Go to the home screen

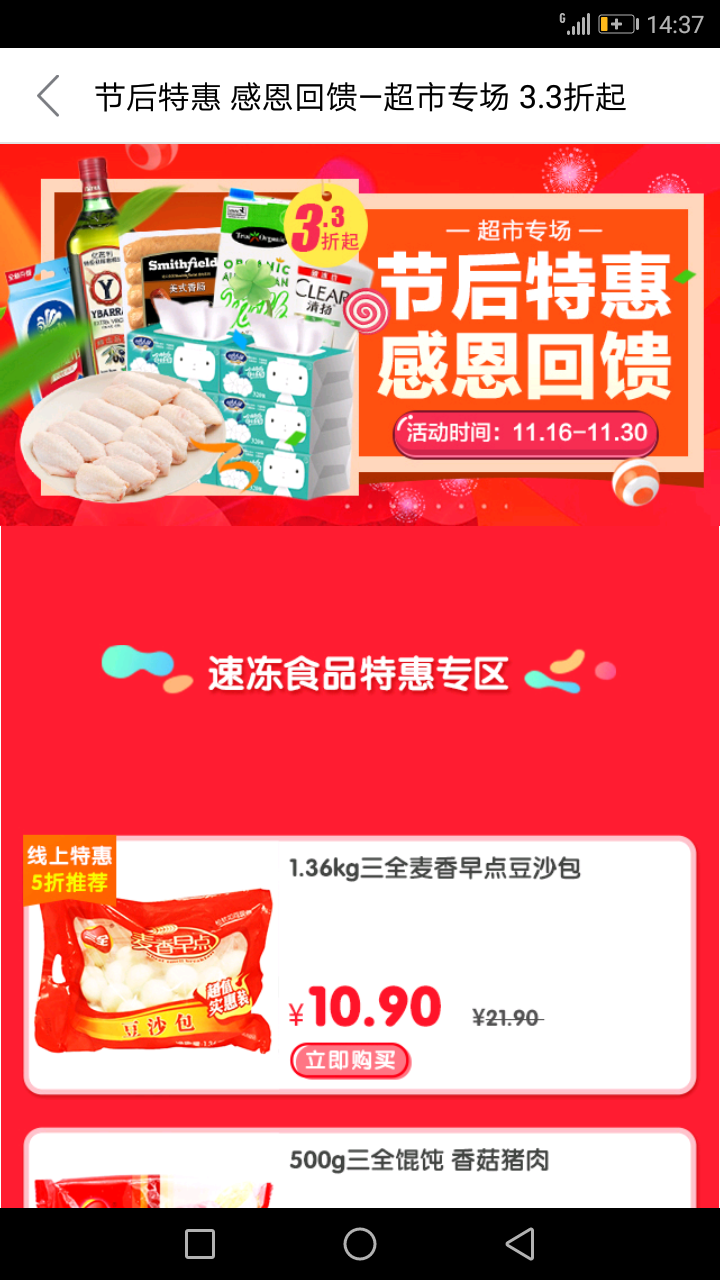pos(360,1244)
